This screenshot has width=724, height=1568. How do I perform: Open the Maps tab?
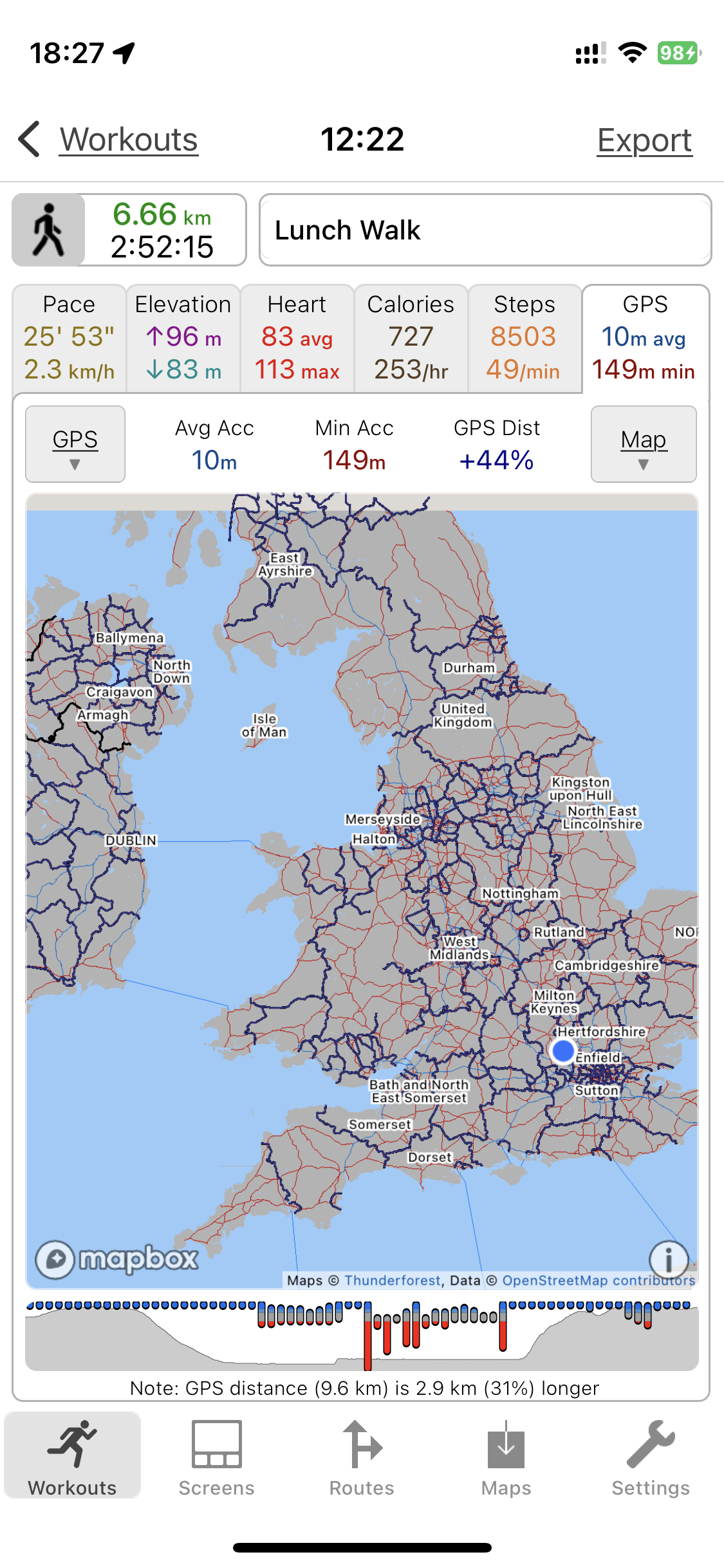point(506,1459)
